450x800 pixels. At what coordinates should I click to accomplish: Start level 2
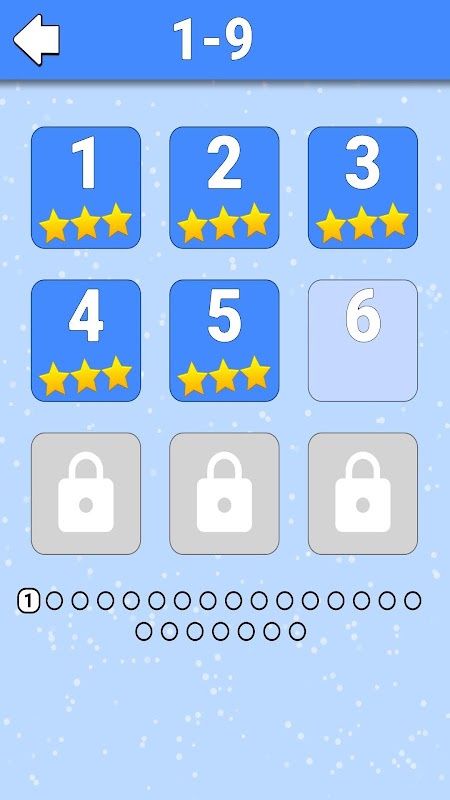coord(224,187)
